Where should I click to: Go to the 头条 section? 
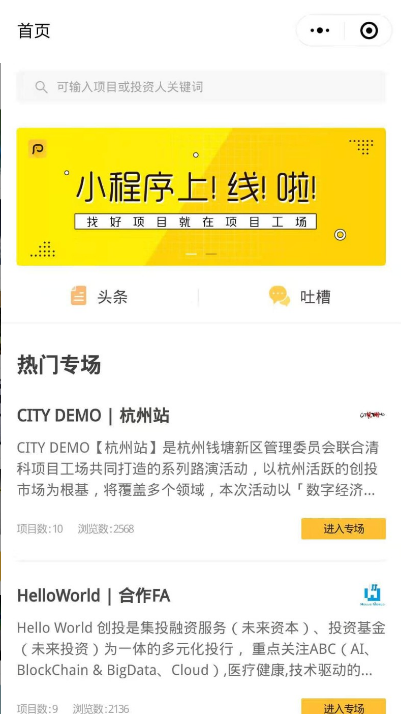click(99, 297)
